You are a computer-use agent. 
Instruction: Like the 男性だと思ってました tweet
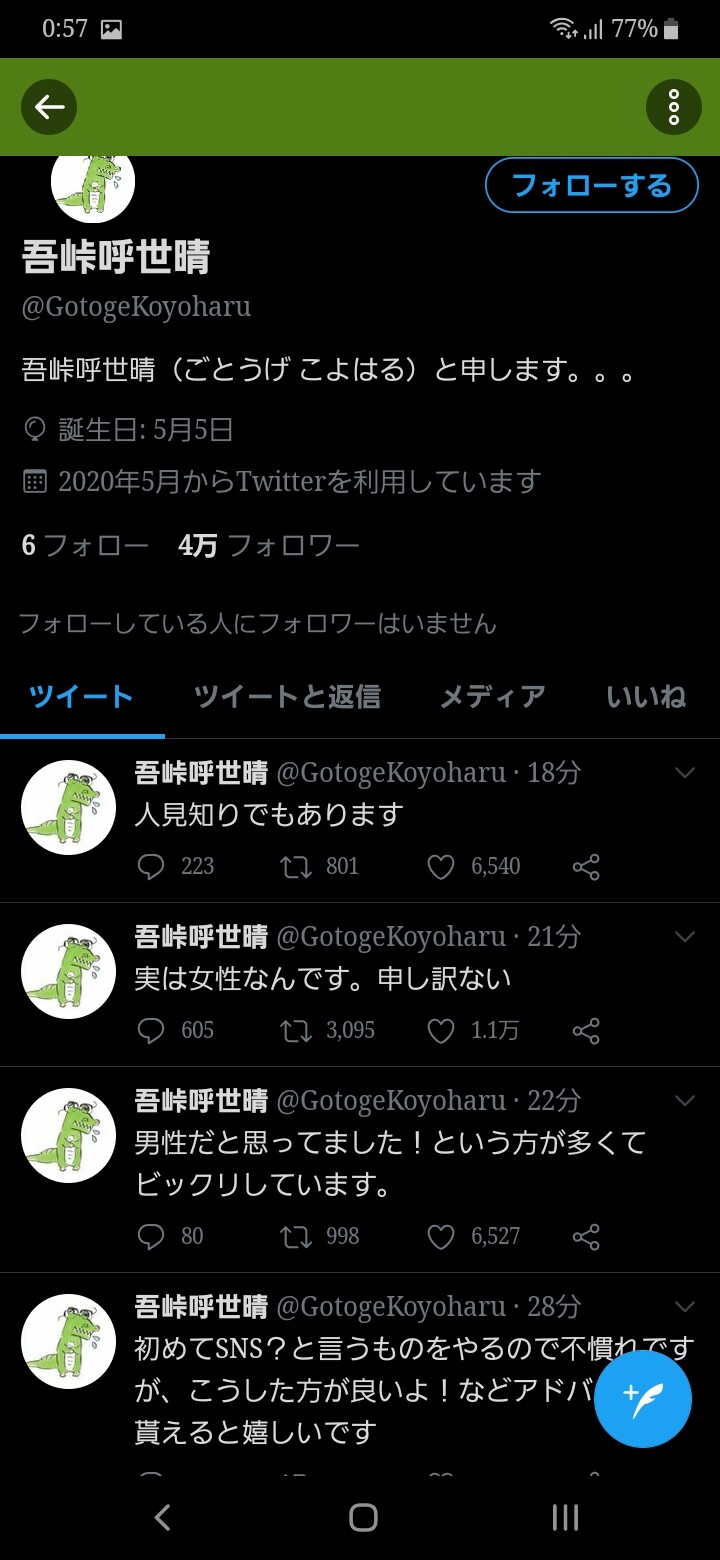coord(439,1237)
